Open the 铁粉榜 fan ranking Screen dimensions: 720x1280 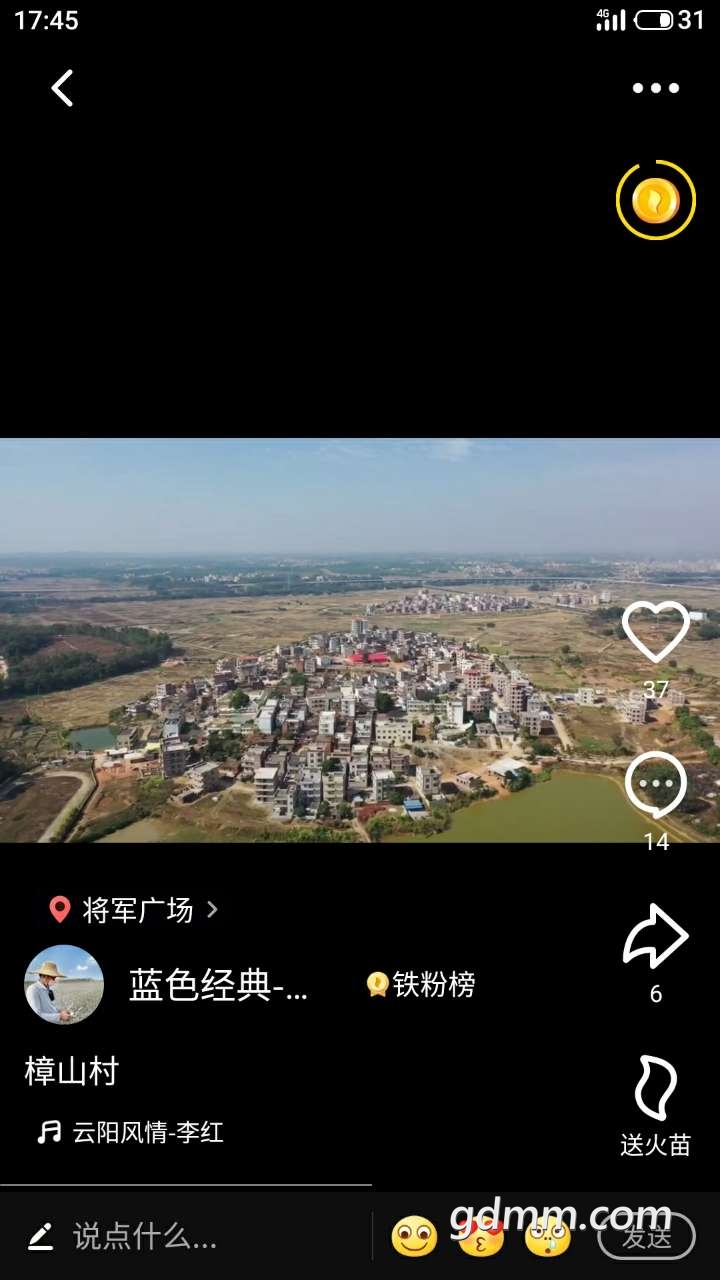(421, 985)
